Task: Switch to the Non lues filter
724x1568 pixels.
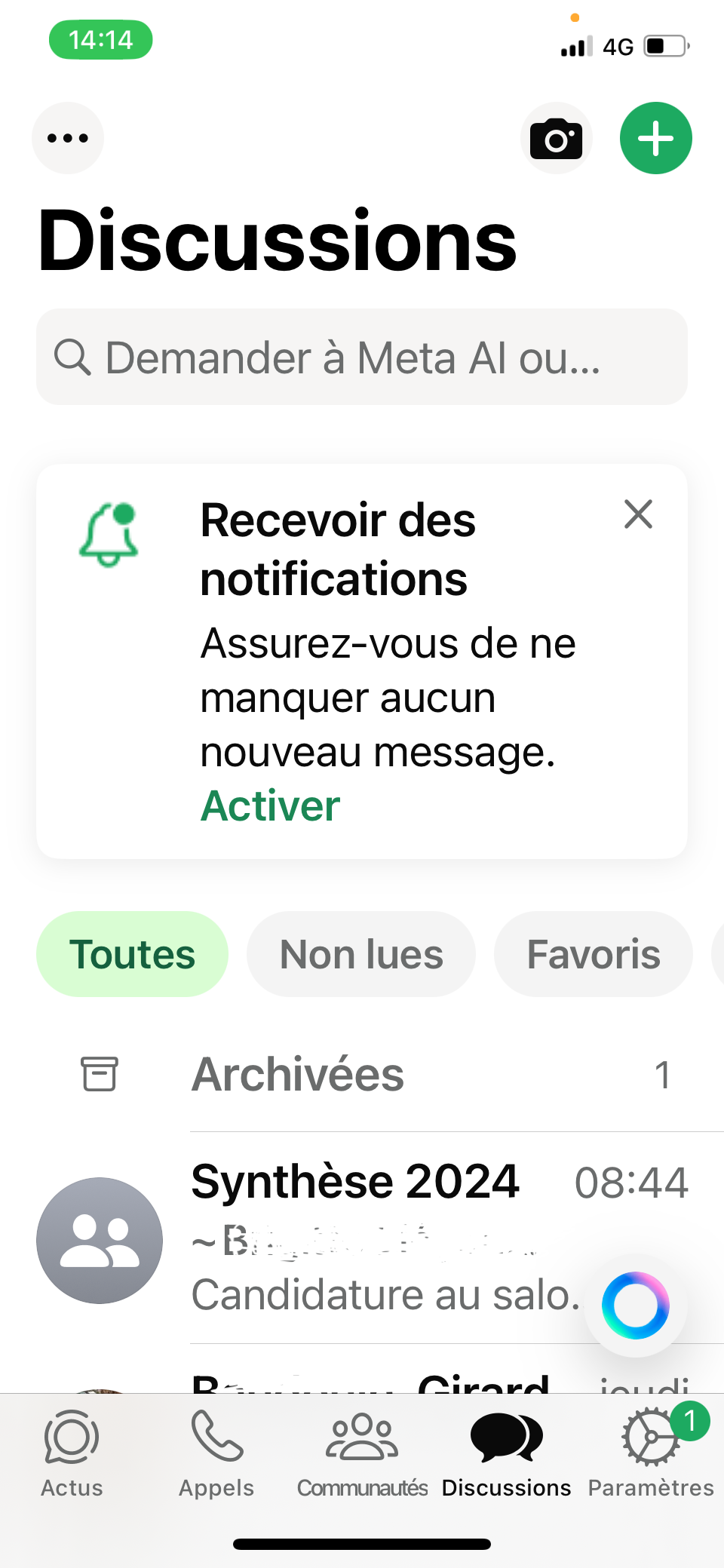Action: pyautogui.click(x=360, y=953)
